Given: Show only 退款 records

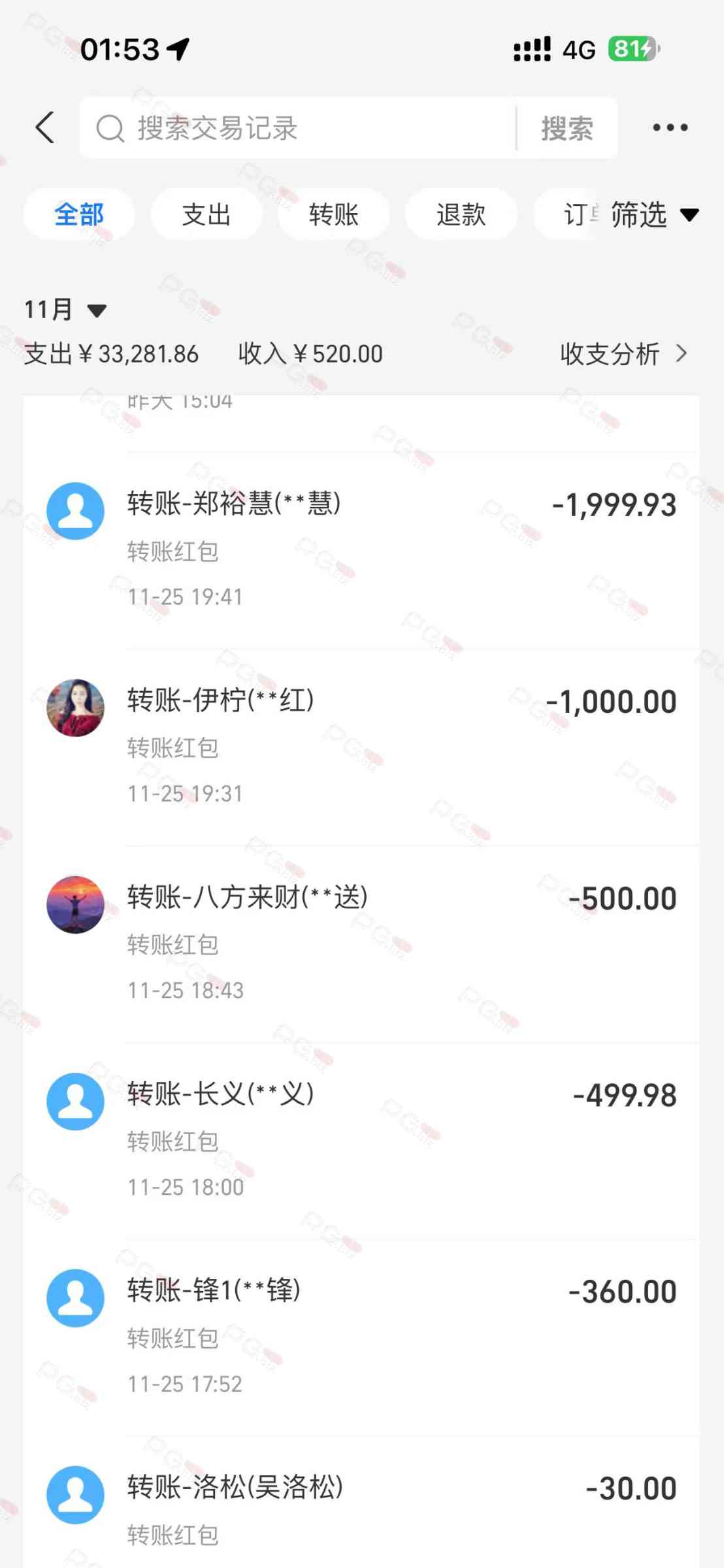Looking at the screenshot, I should pyautogui.click(x=461, y=214).
